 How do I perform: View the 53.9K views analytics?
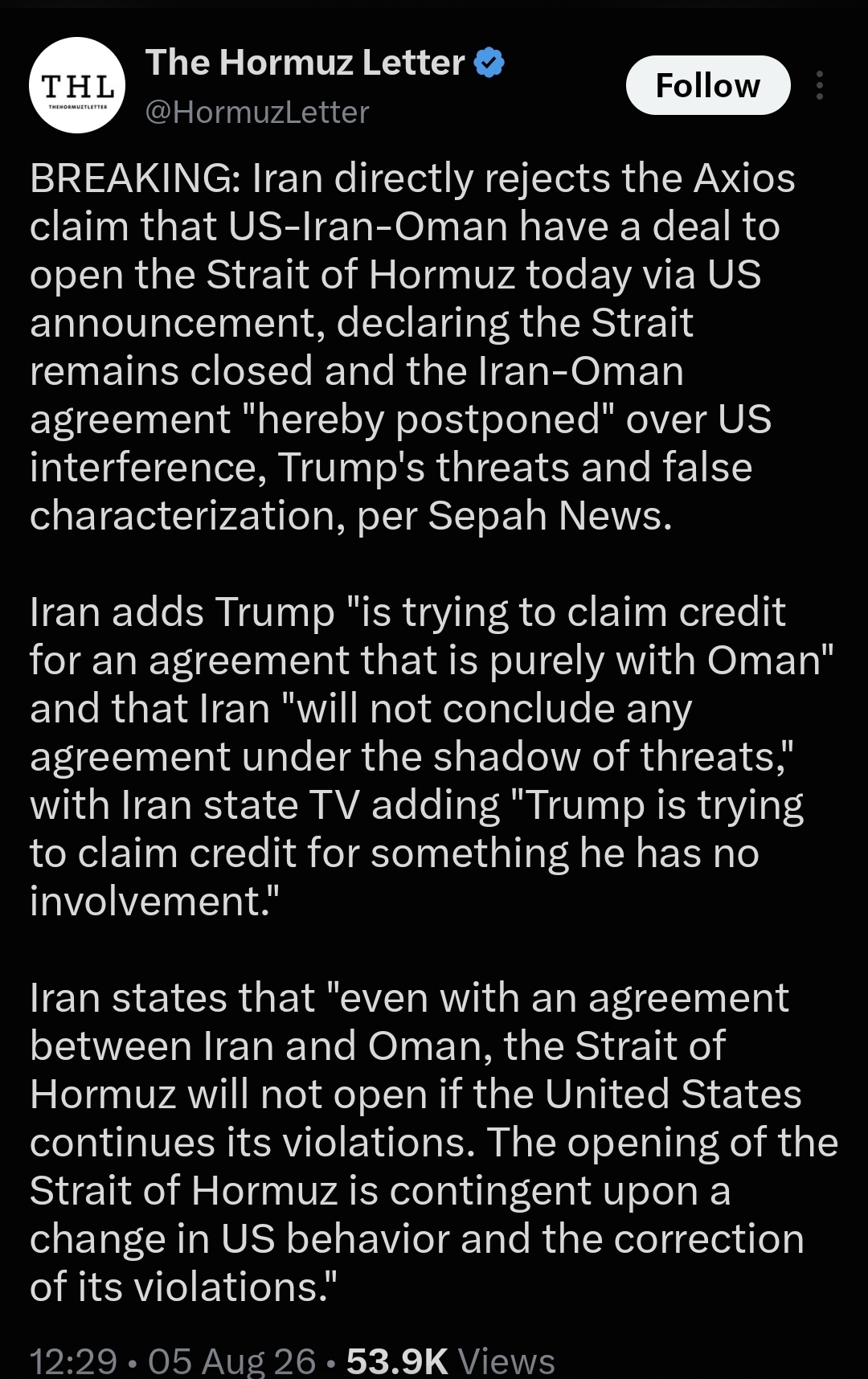point(450,1361)
